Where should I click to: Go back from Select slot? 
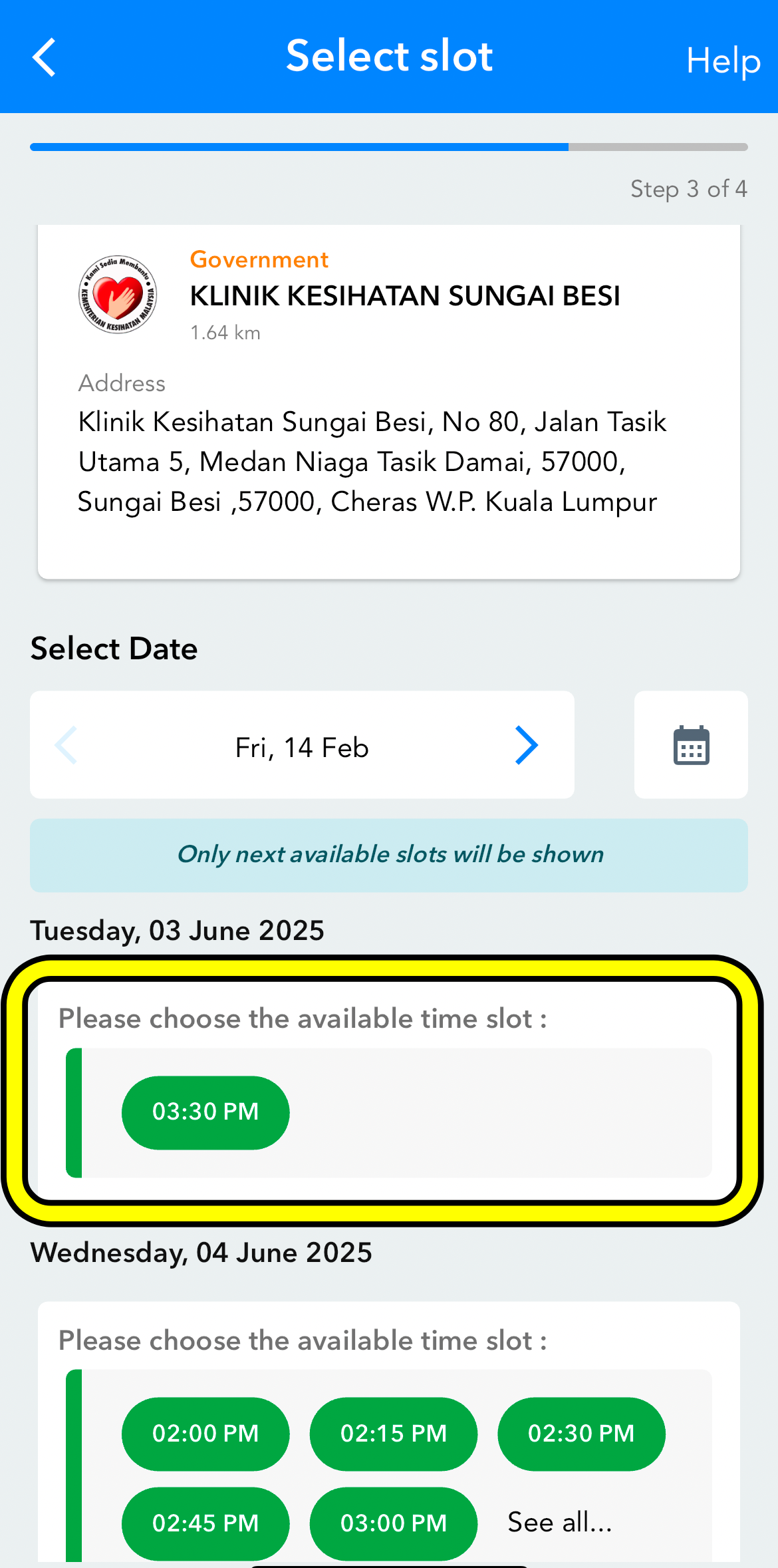tap(44, 58)
